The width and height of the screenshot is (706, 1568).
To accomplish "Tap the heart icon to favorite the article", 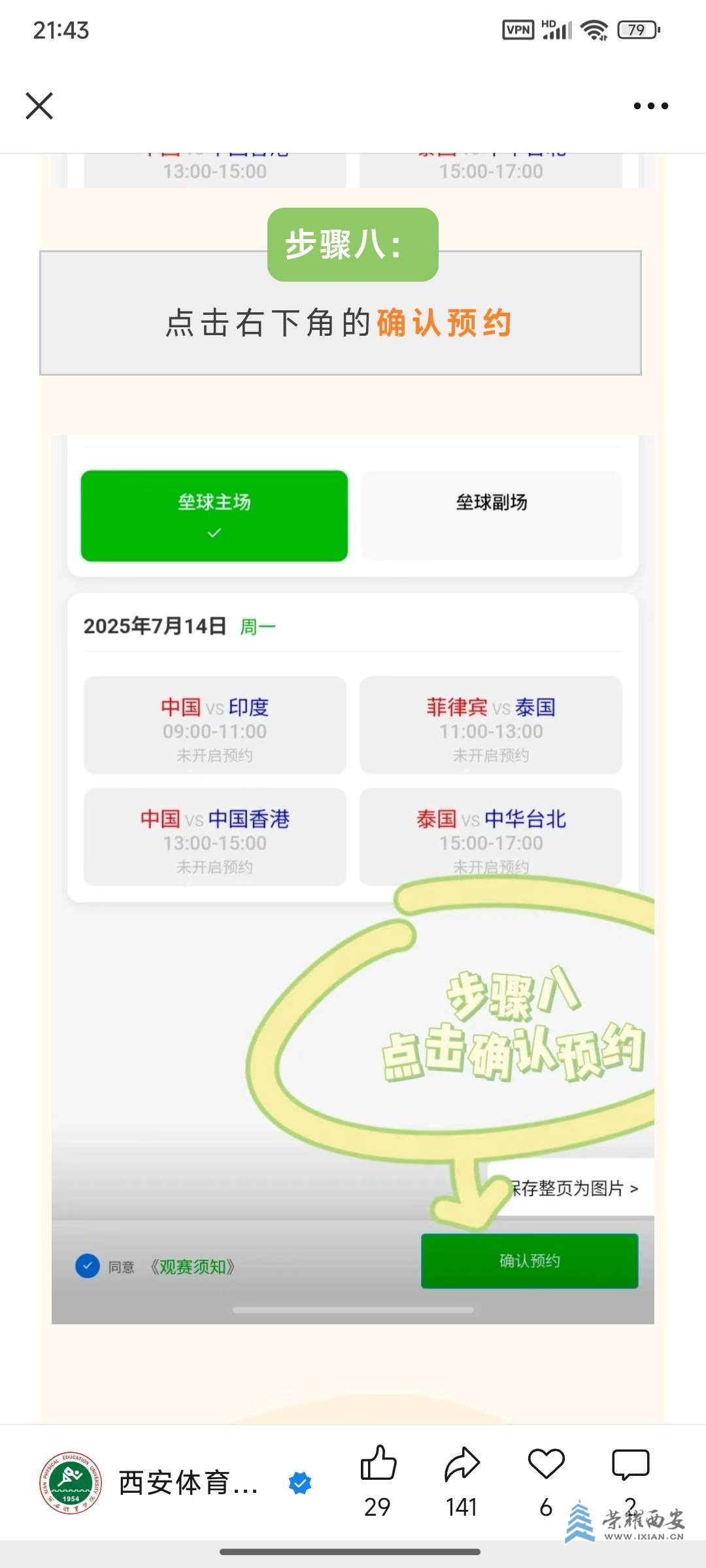I will click(546, 1463).
